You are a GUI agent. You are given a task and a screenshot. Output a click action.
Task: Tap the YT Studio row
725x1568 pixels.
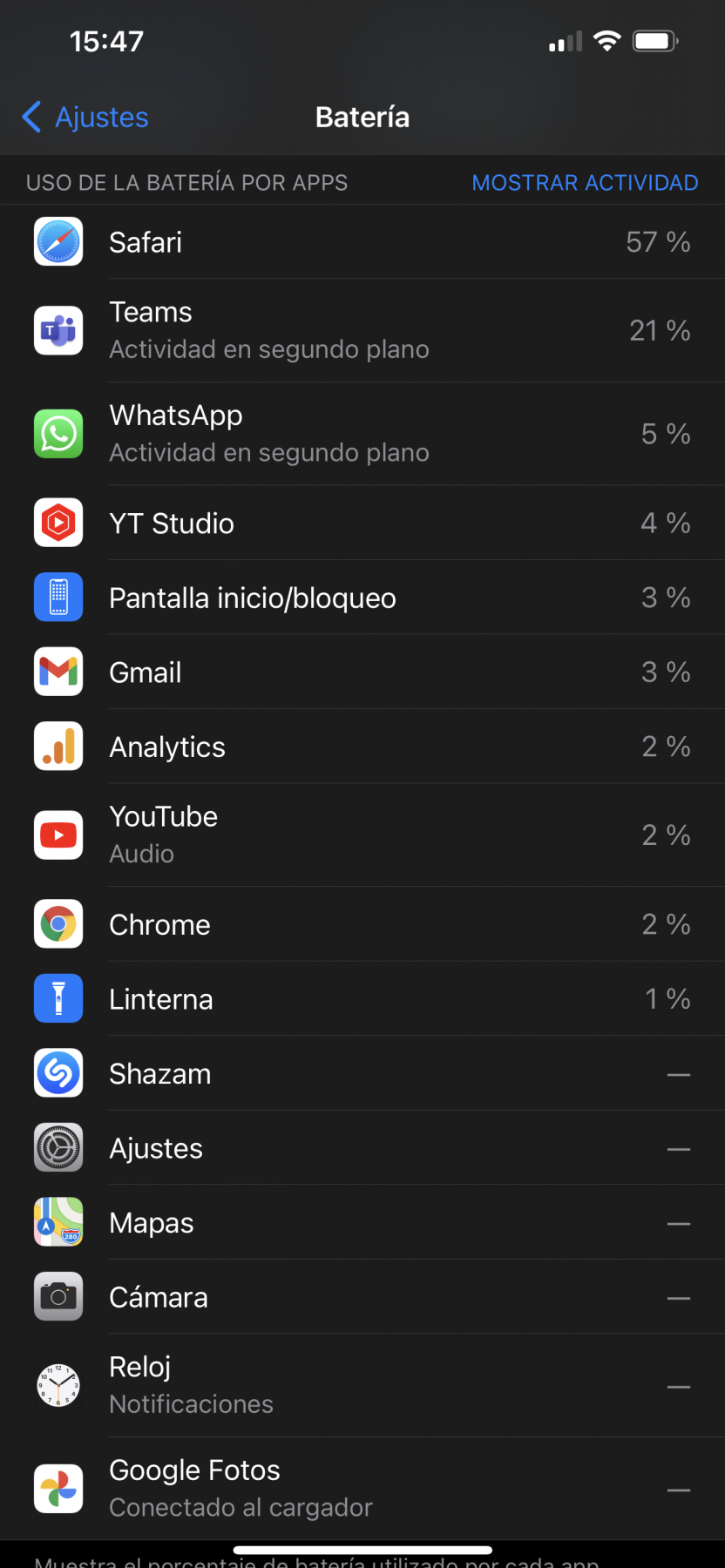[362, 523]
